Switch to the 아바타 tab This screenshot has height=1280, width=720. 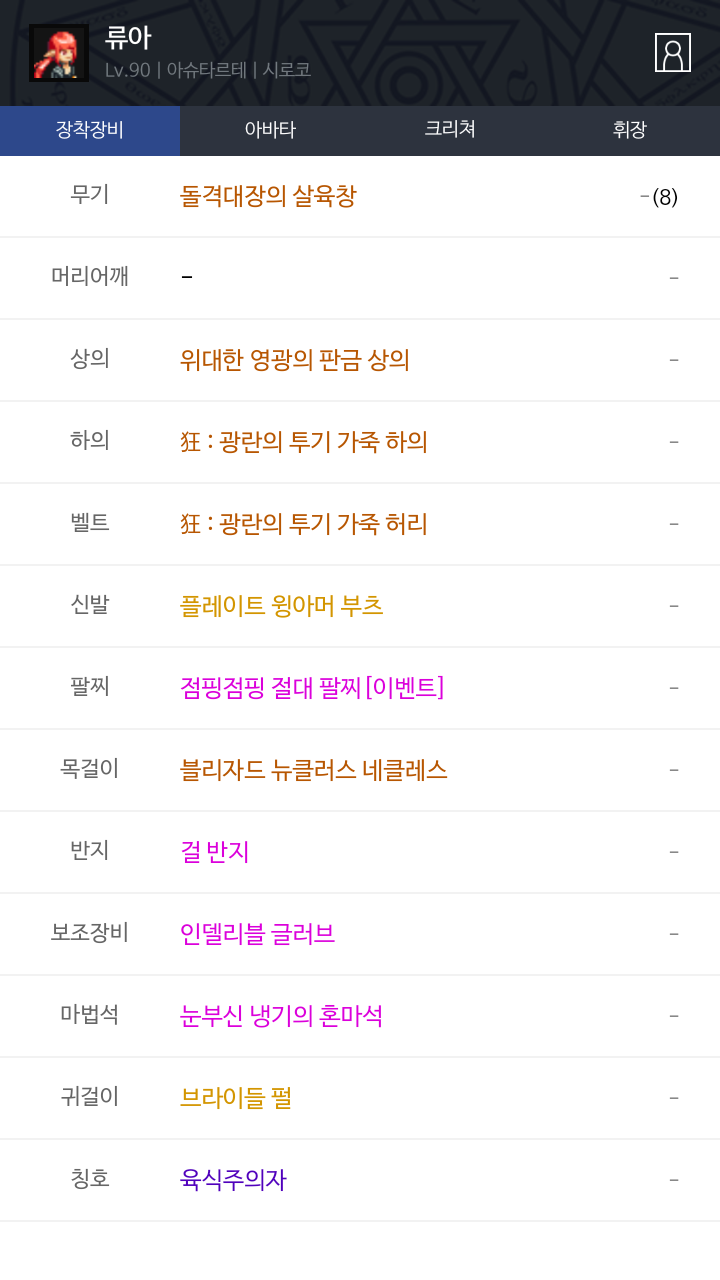pos(270,130)
